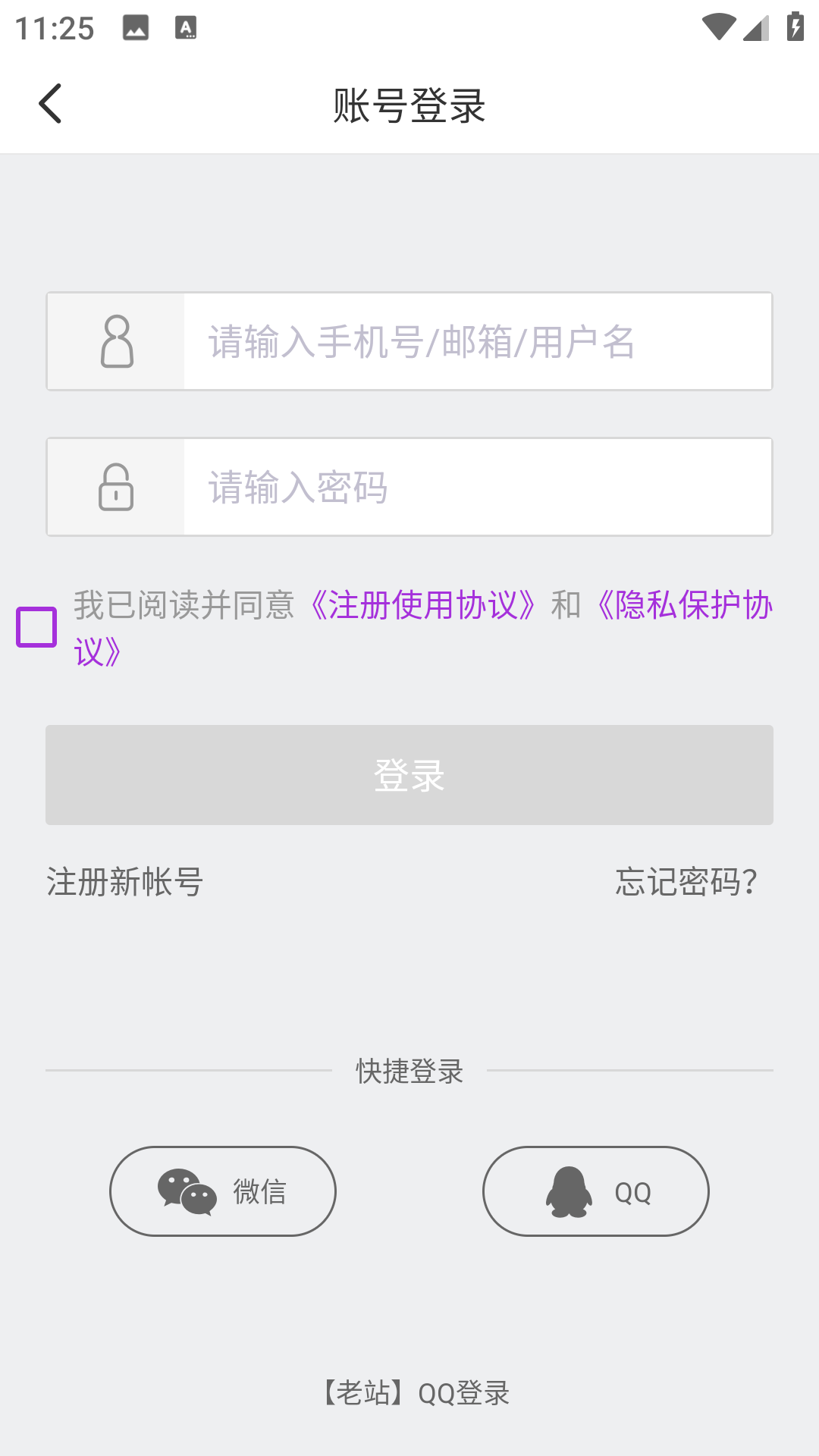Open the 《注册使用协议》 link

tap(425, 605)
